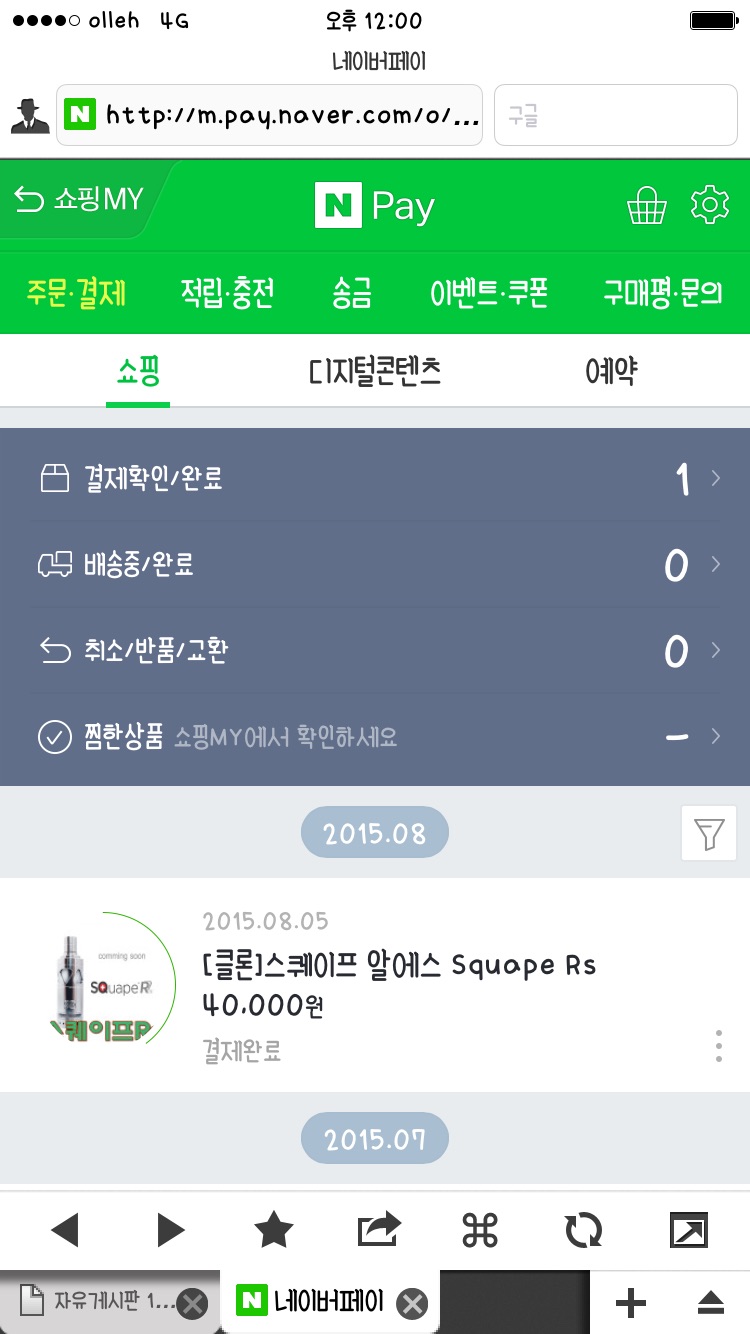750x1334 pixels.
Task: Close the 네이버페이 browser tab
Action: [412, 1303]
